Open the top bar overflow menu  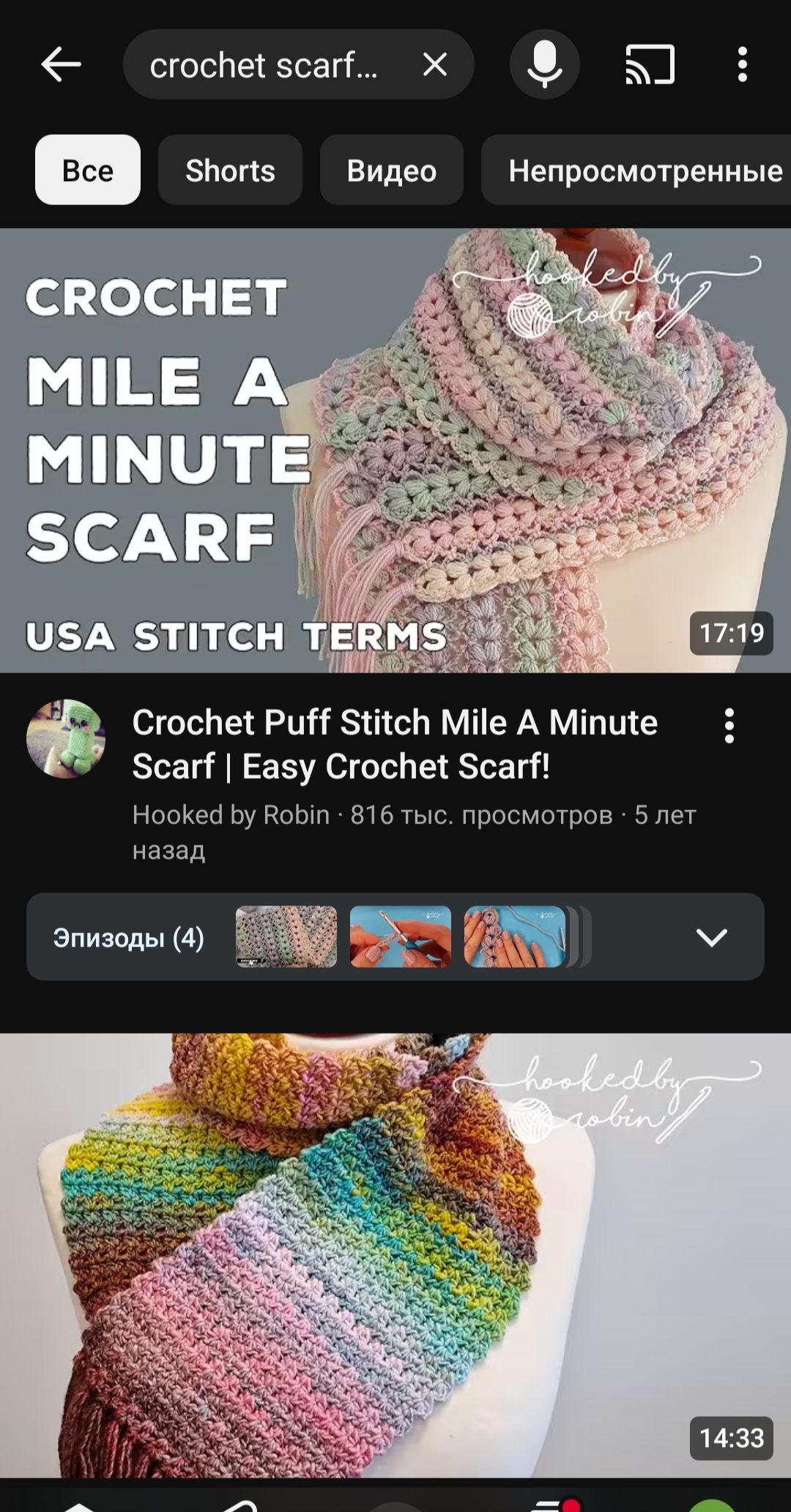(743, 64)
